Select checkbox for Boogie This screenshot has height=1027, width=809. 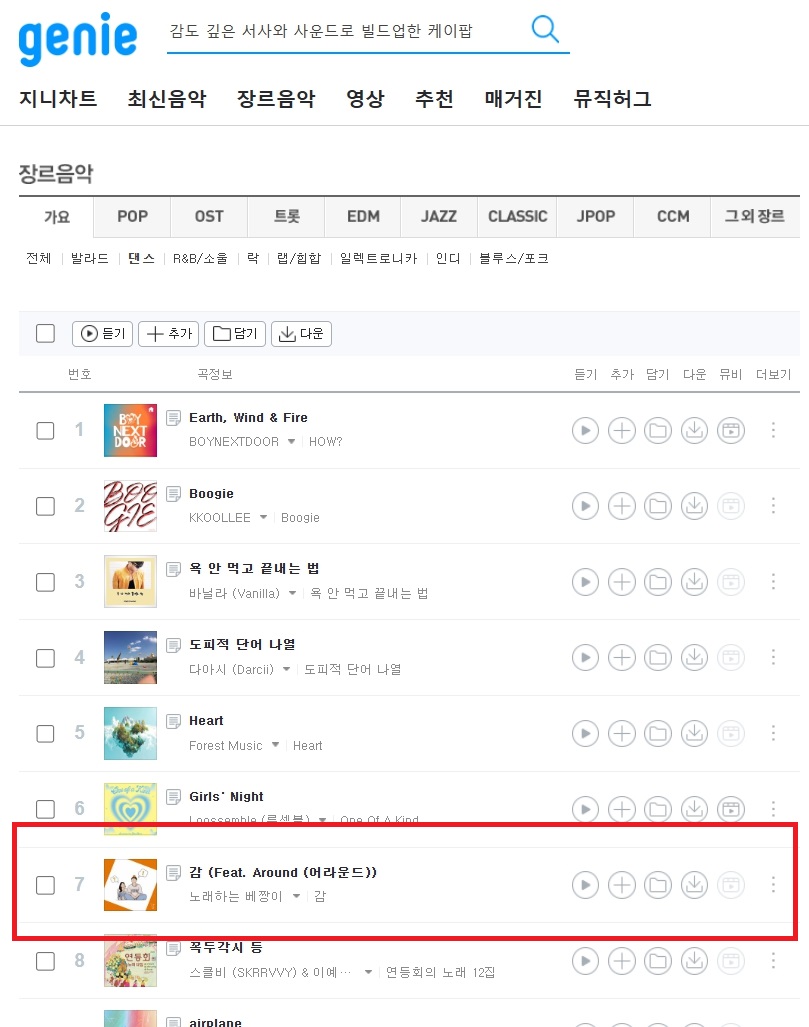[45, 506]
